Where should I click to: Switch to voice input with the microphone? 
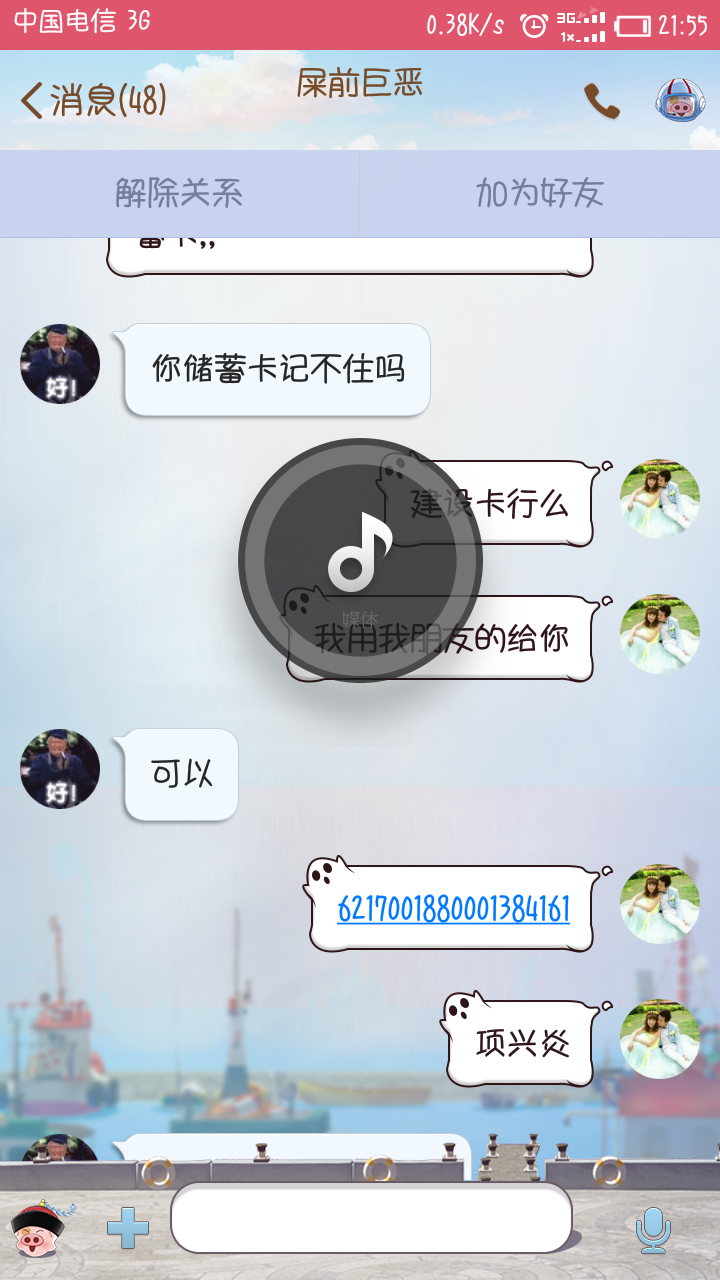click(x=653, y=1229)
